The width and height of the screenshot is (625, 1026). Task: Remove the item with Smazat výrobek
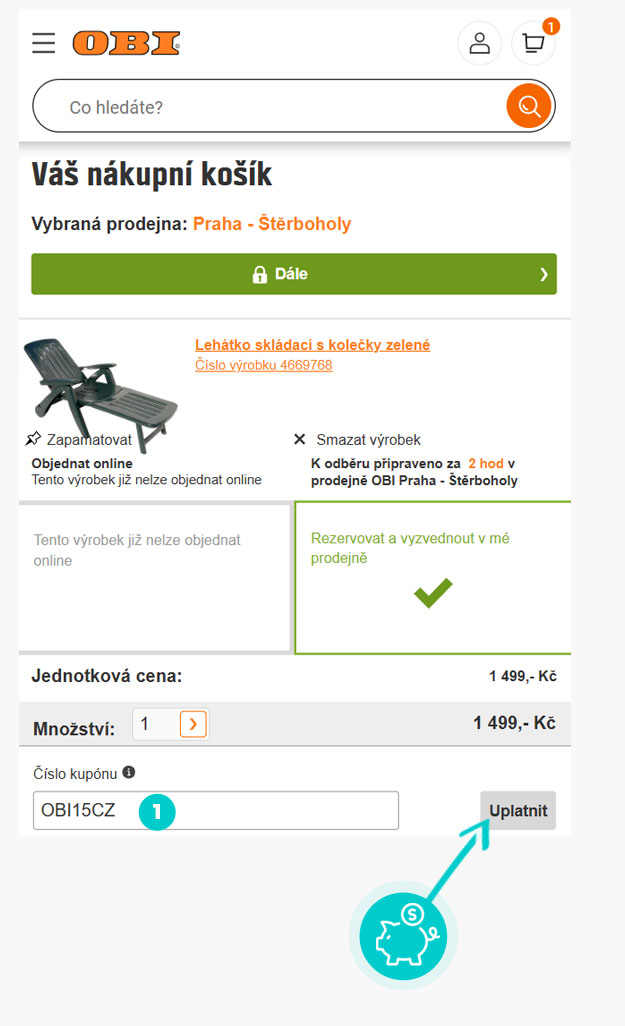point(357,439)
